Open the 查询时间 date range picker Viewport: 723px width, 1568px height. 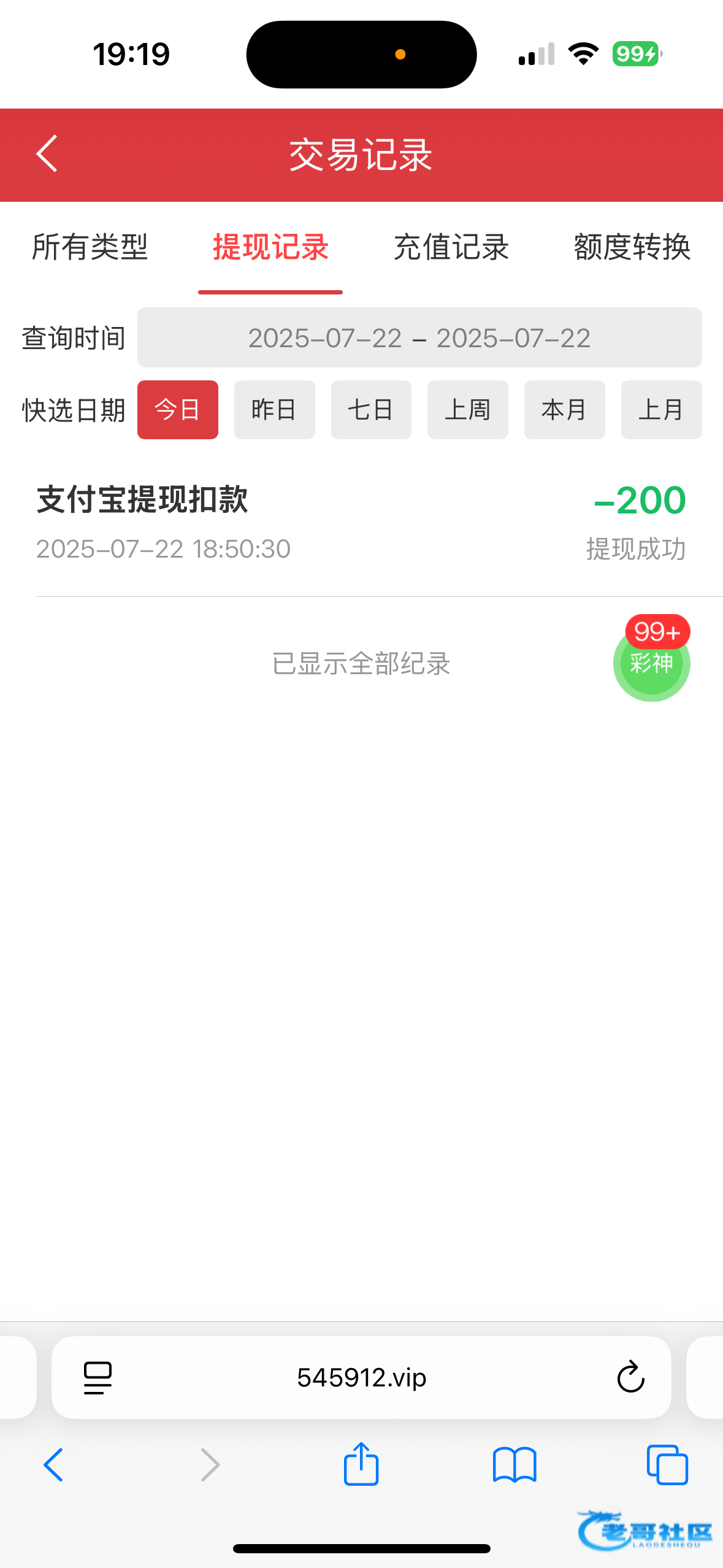419,338
